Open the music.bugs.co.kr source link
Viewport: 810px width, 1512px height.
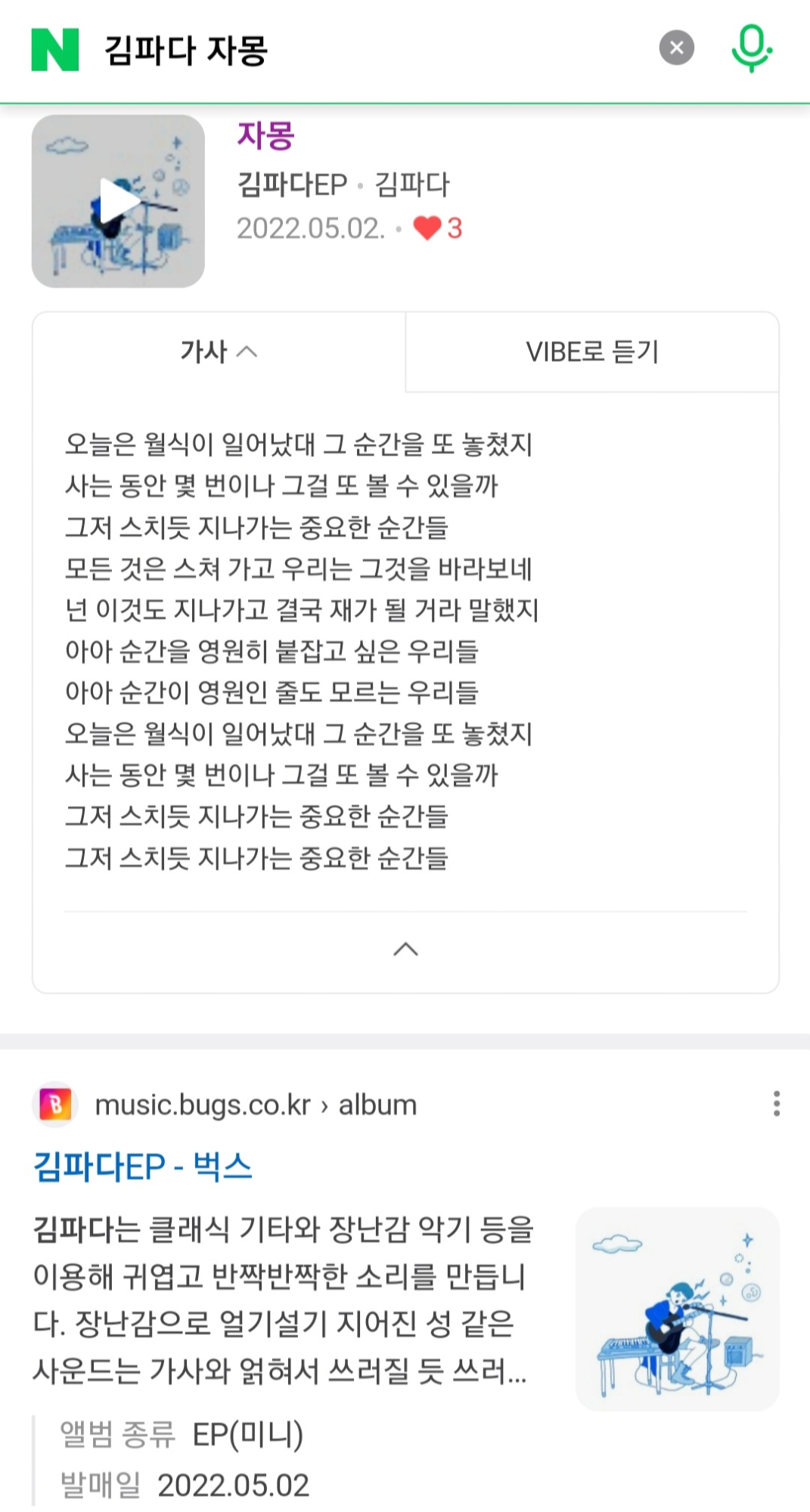click(x=254, y=1105)
